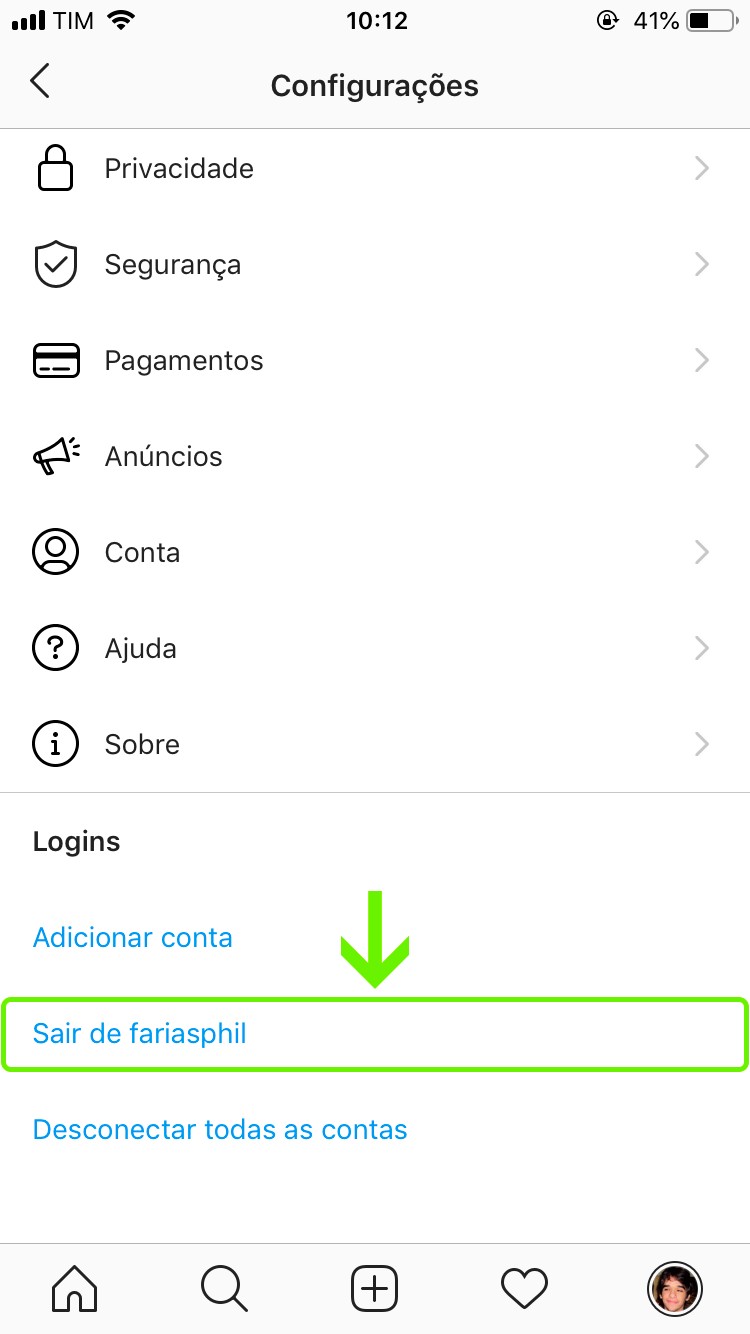
Task: Switch to the profile tab
Action: [x=675, y=1289]
